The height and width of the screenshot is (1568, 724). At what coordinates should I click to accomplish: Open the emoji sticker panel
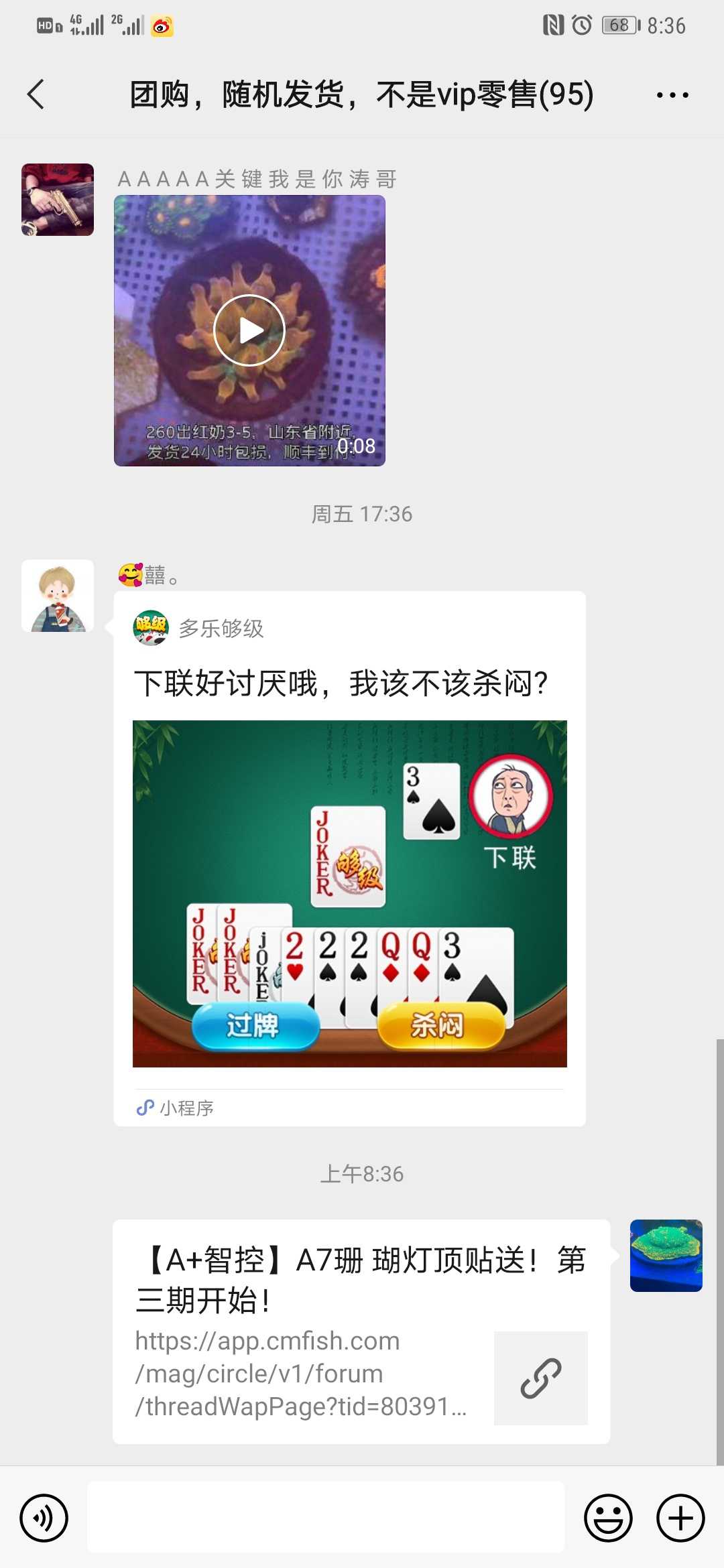pos(608,1518)
